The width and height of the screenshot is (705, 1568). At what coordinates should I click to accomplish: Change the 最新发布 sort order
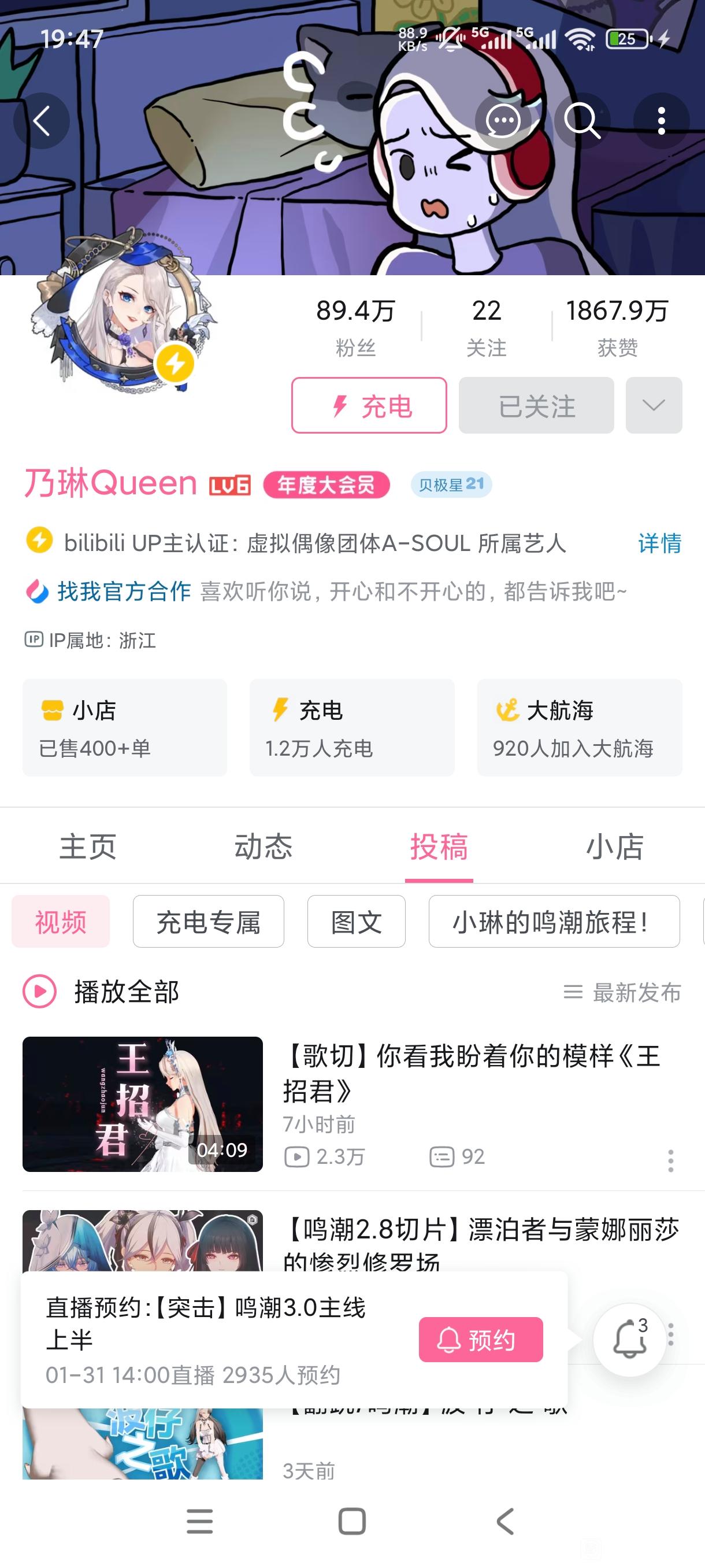click(x=622, y=993)
